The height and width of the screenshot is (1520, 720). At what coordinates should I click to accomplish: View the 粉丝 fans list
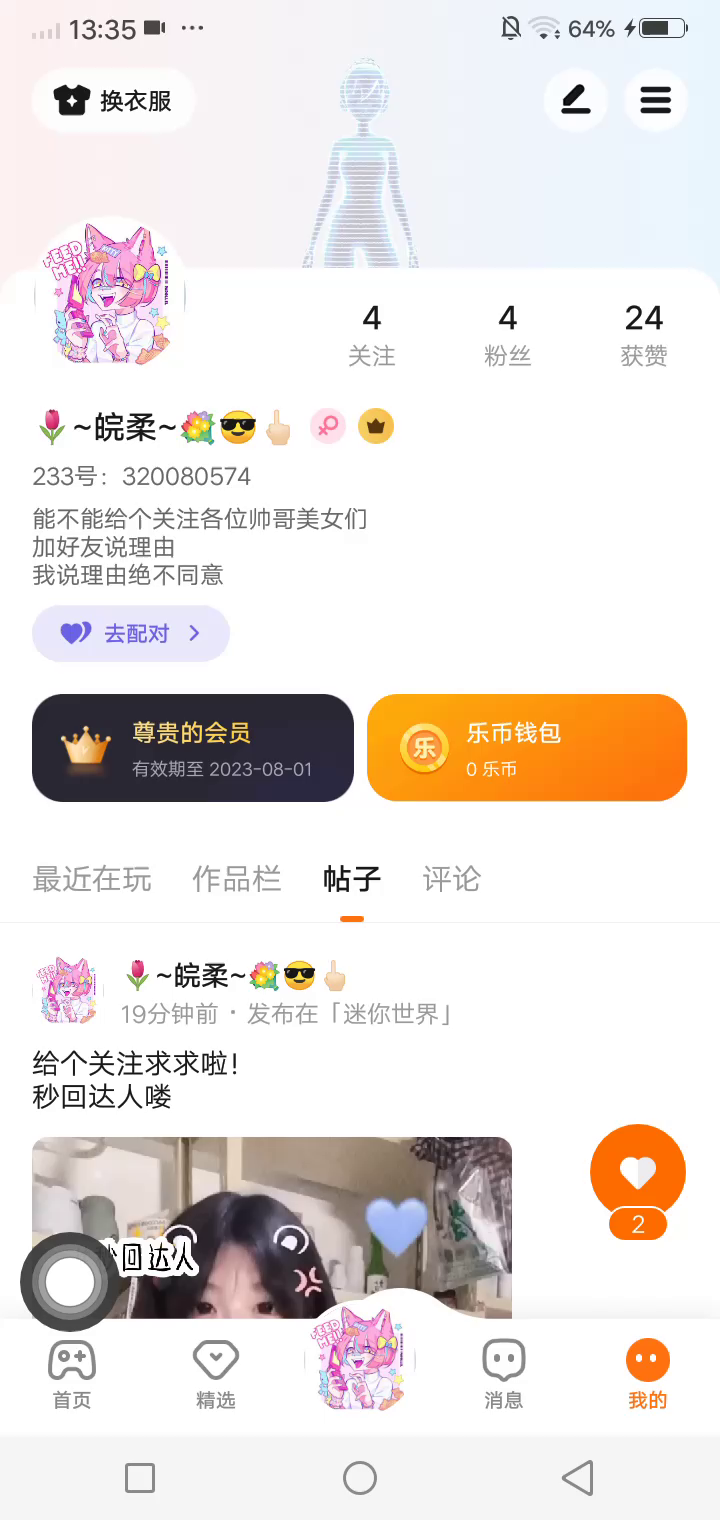[x=507, y=335]
